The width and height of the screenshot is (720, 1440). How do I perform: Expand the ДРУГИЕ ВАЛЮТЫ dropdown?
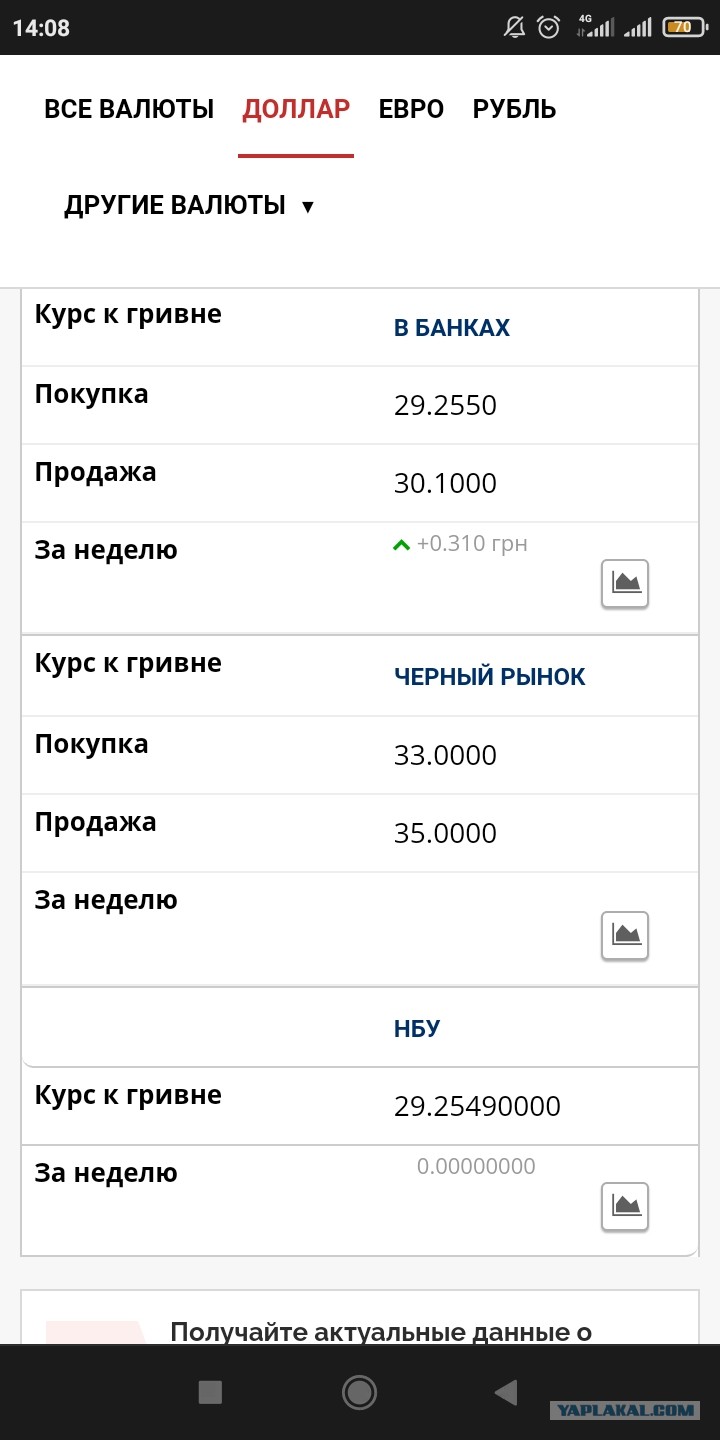pyautogui.click(x=189, y=206)
